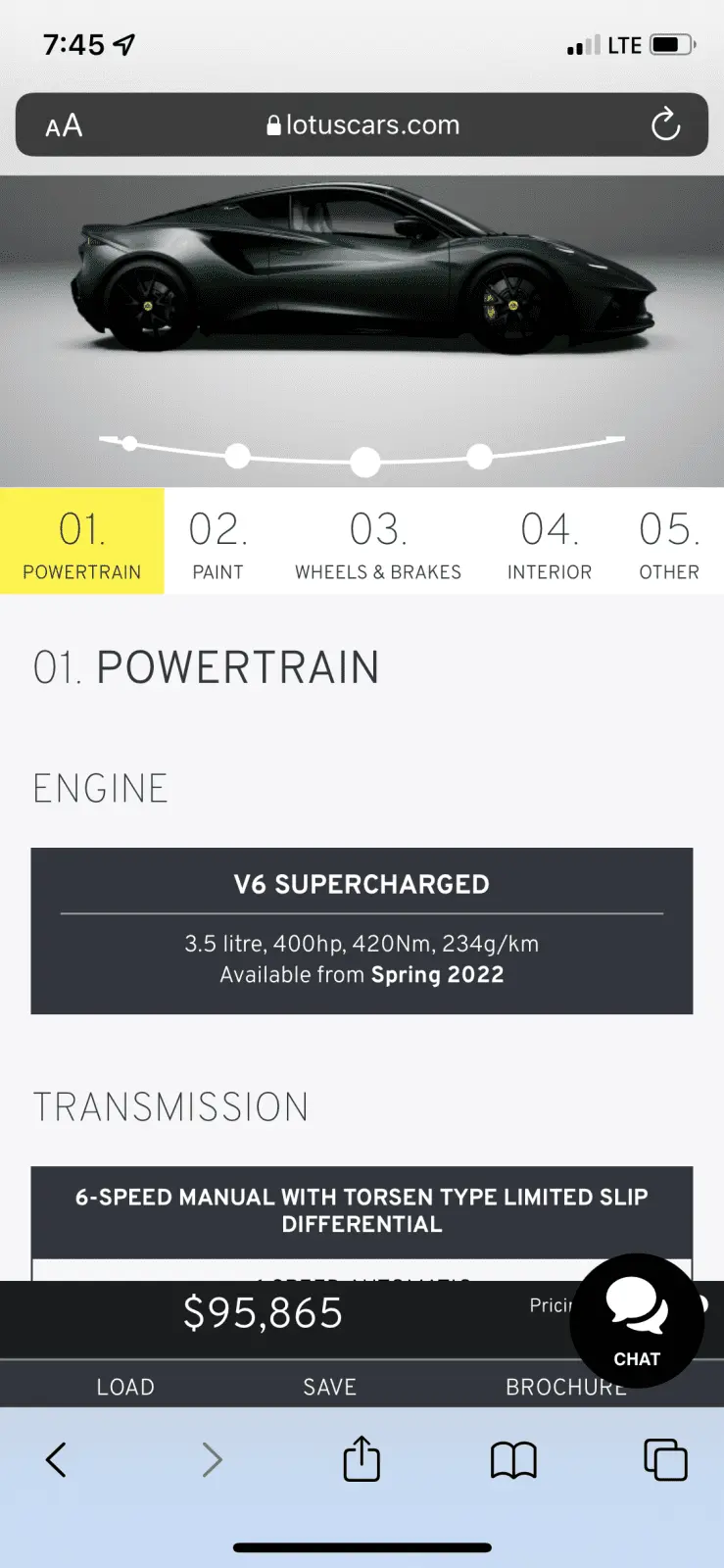Open Safari bookmarks
This screenshot has height=1568, width=724.
[513, 1460]
